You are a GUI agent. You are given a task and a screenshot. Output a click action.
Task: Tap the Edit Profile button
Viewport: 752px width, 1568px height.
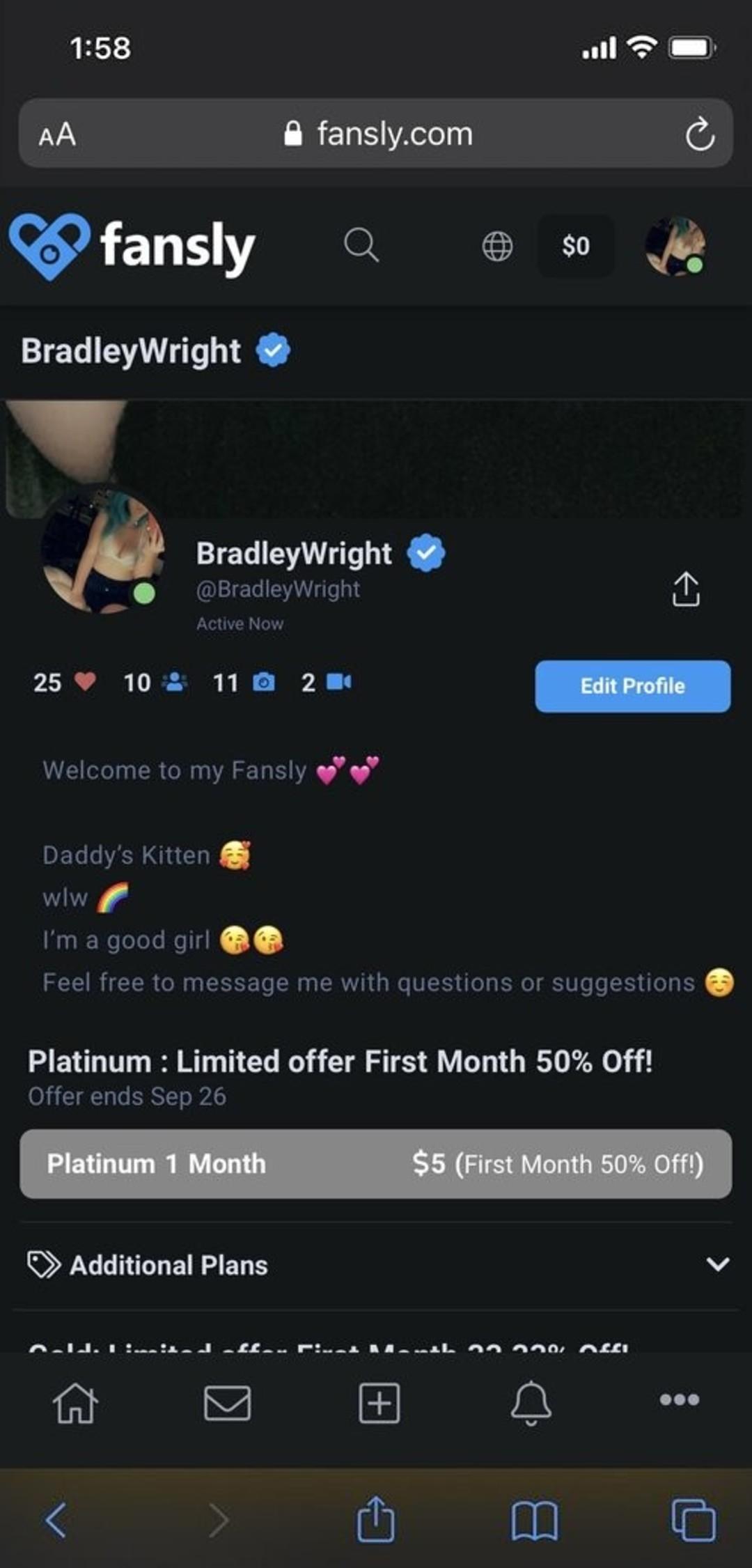(x=632, y=686)
